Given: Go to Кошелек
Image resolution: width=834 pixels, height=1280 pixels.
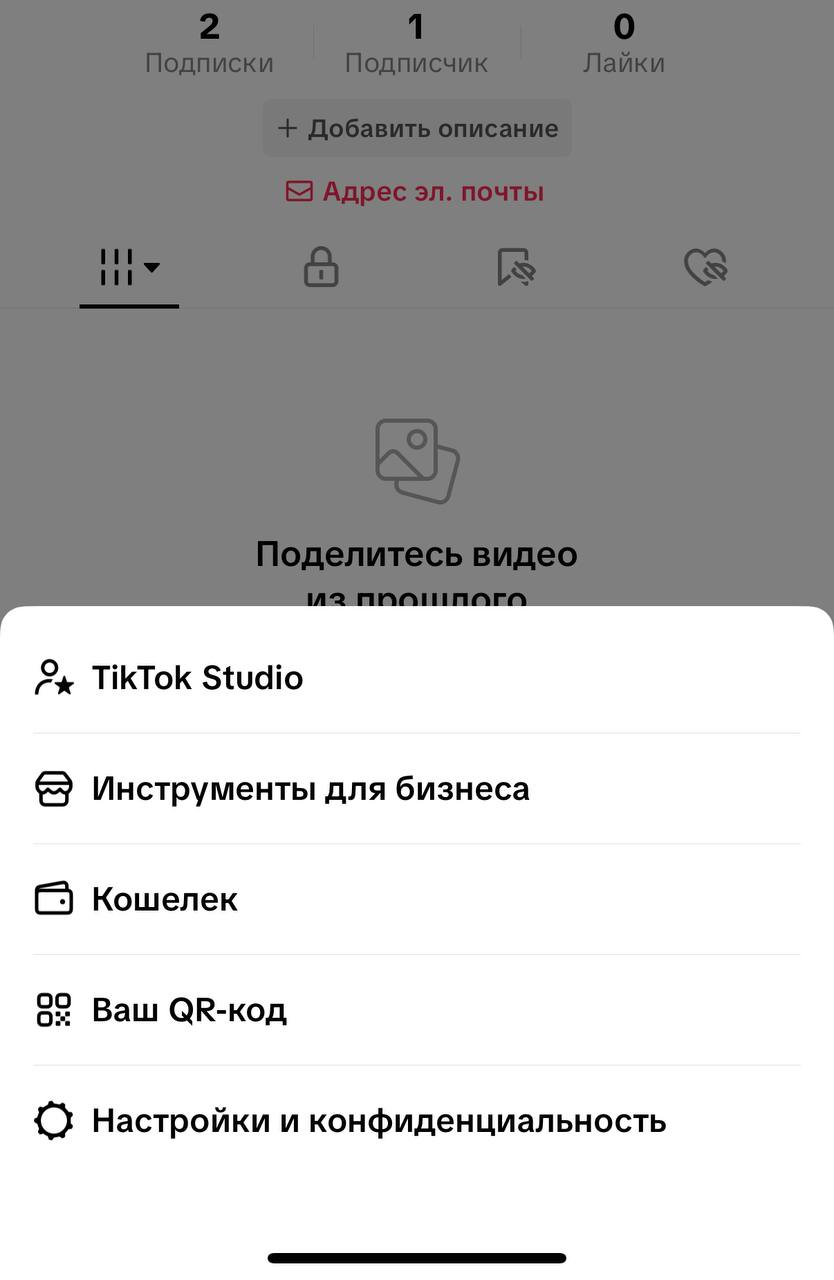Looking at the screenshot, I should pyautogui.click(x=165, y=899).
